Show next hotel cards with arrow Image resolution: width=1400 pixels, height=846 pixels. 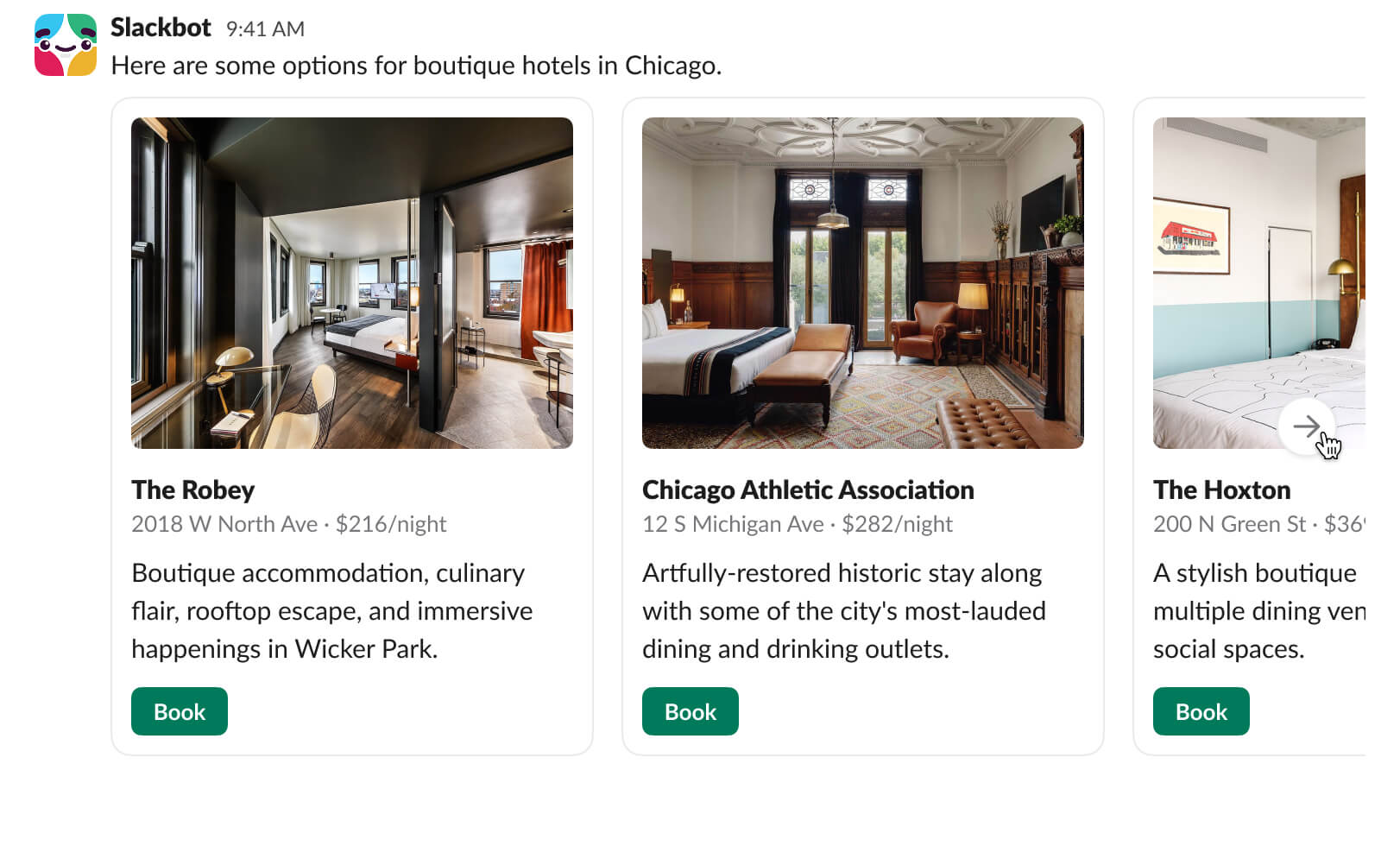[1306, 426]
